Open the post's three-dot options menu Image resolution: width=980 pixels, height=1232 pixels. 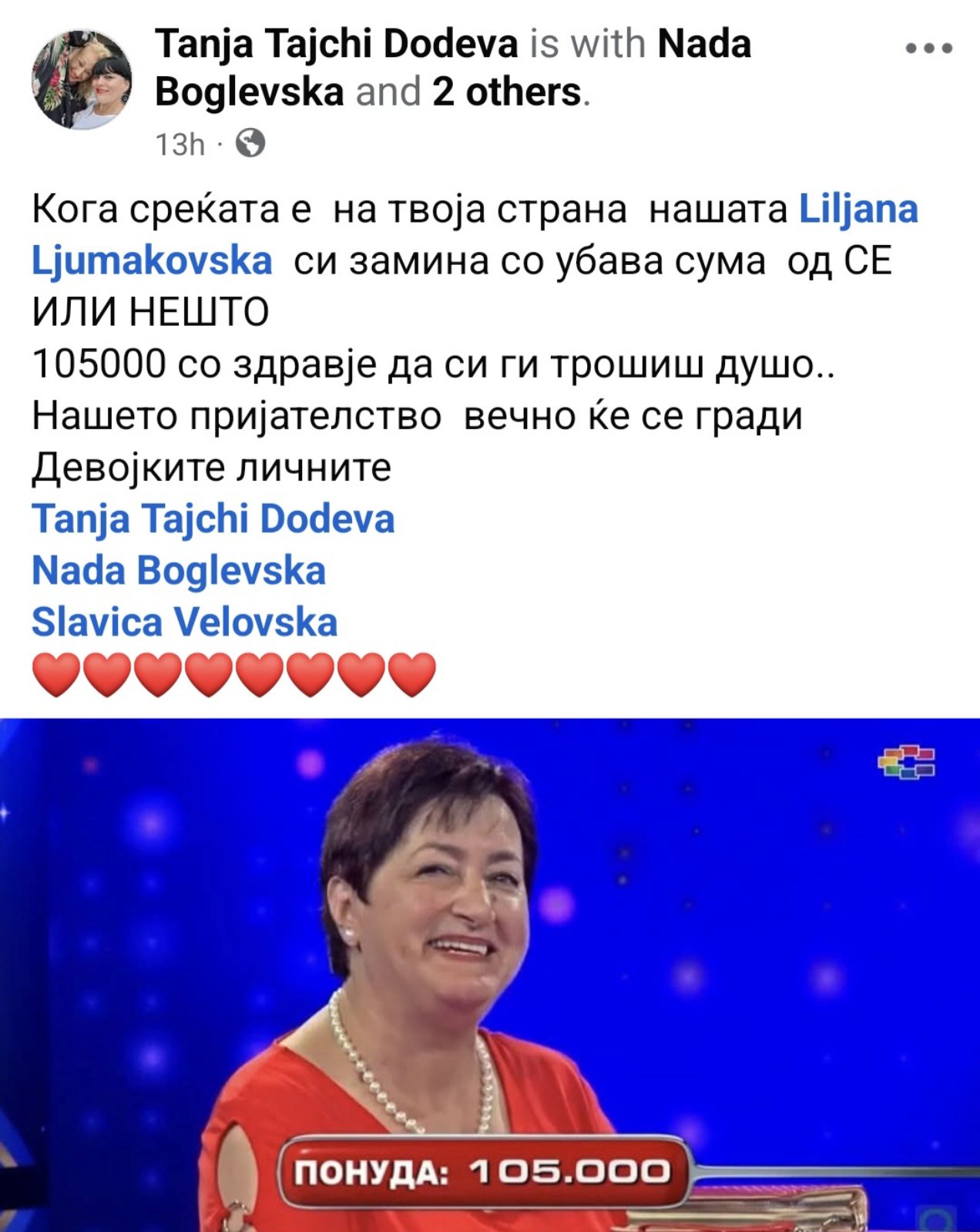928,49
